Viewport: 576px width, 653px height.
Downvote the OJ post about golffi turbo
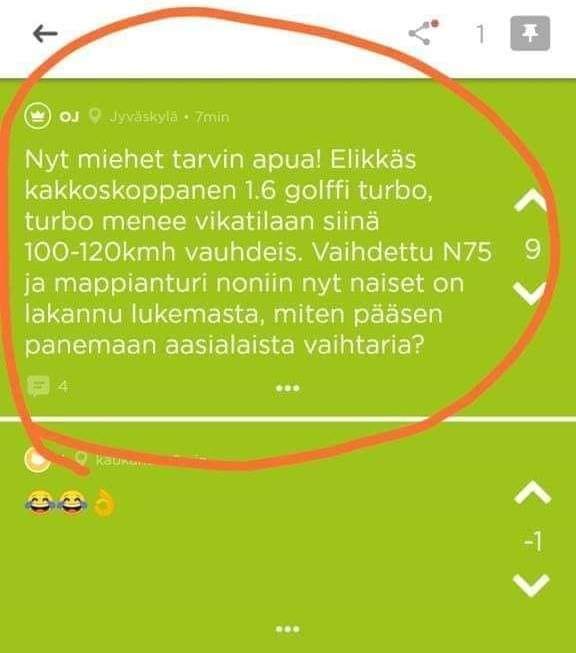531,293
